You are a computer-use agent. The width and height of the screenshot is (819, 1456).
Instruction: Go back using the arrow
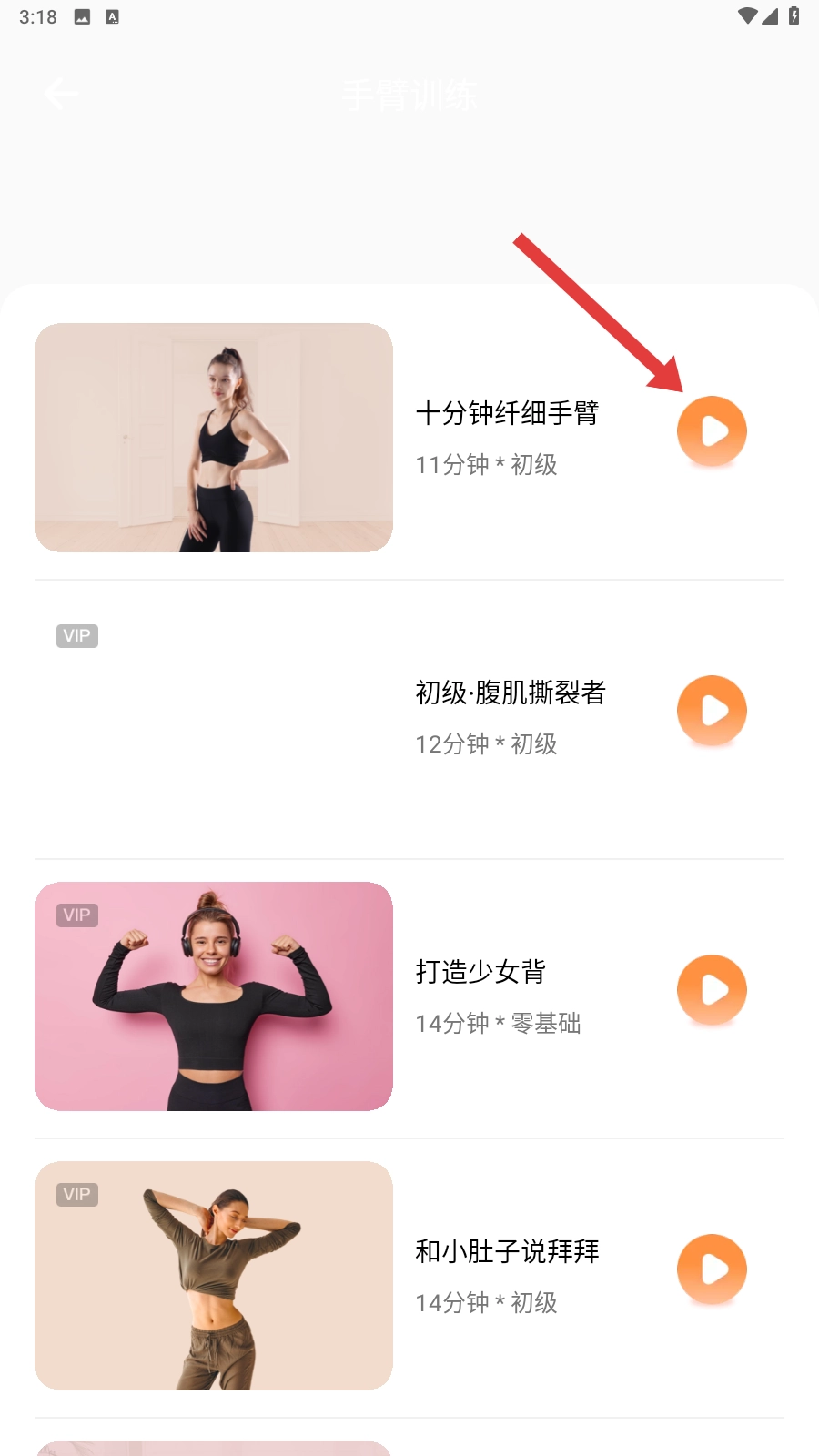click(60, 94)
